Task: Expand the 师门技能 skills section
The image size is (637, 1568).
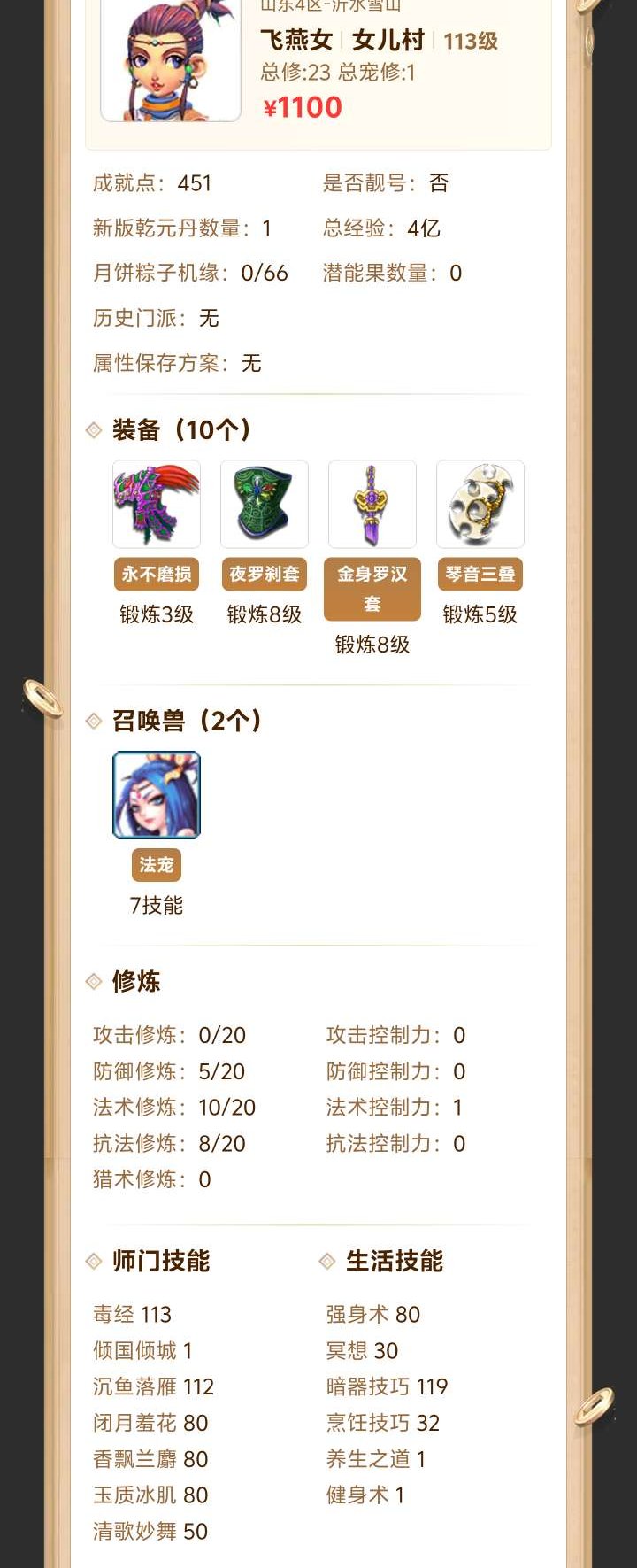Action: pyautogui.click(x=159, y=1262)
